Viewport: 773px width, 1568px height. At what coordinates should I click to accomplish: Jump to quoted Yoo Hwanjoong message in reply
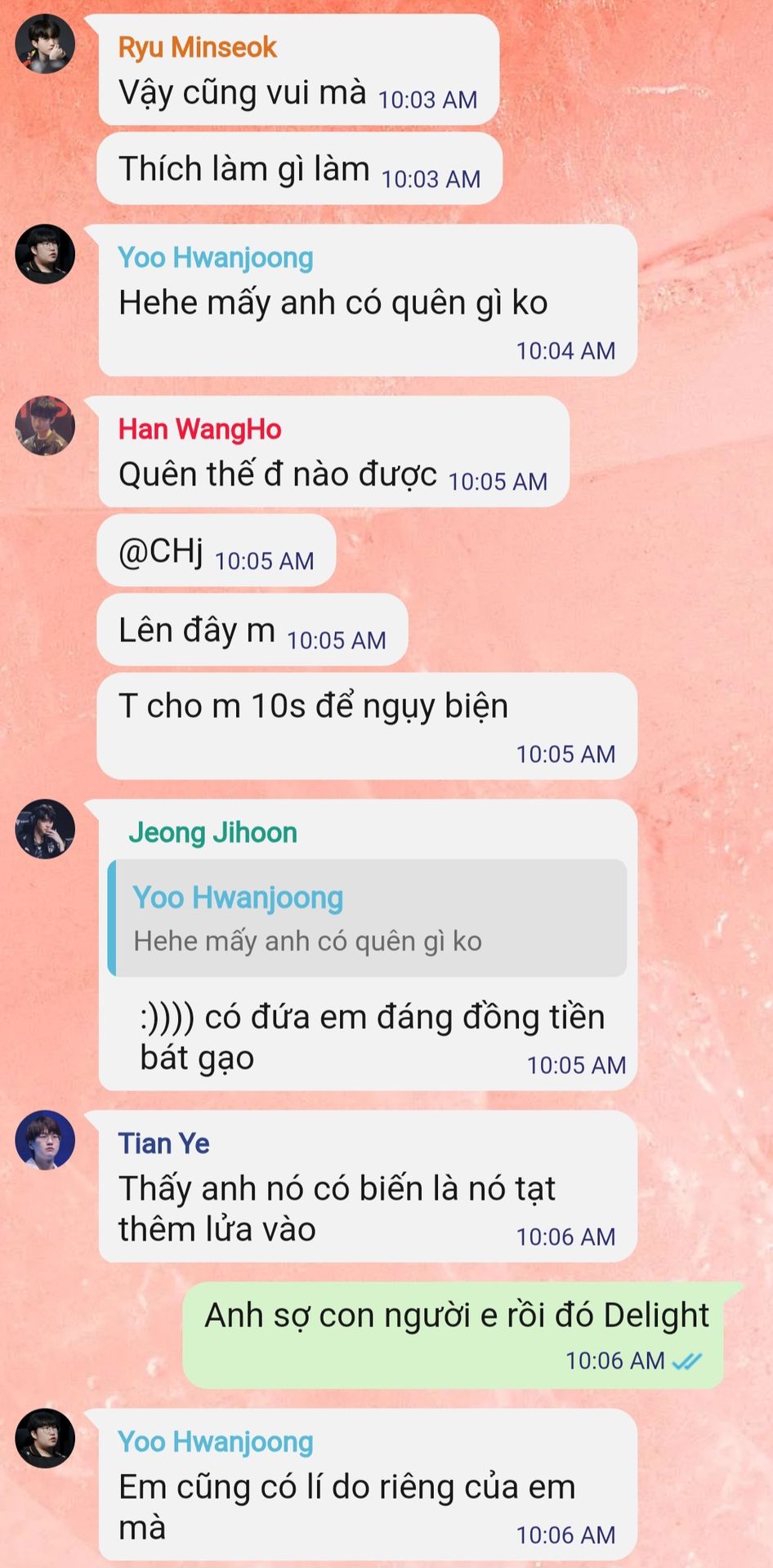(x=368, y=918)
